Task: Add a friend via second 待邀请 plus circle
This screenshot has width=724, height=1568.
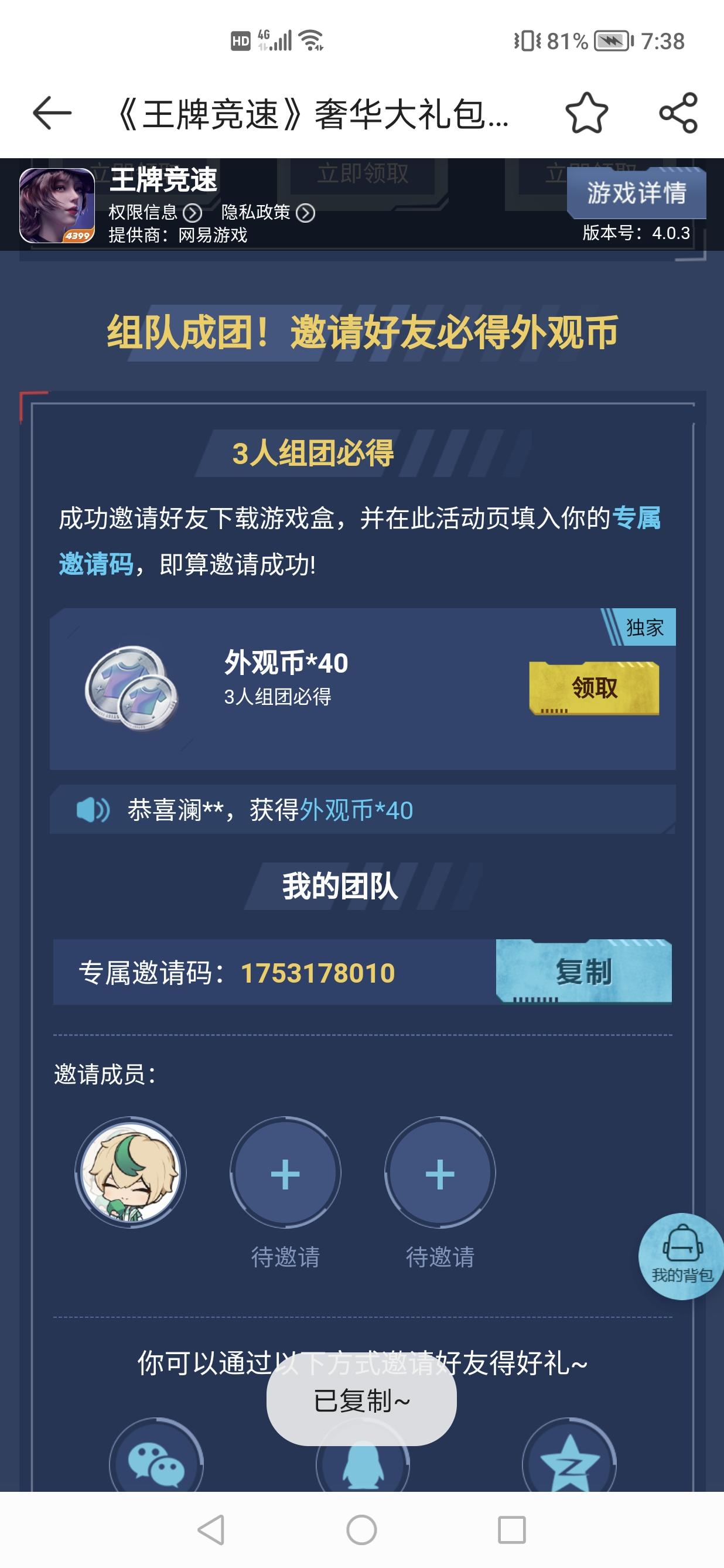Action: (x=439, y=1175)
